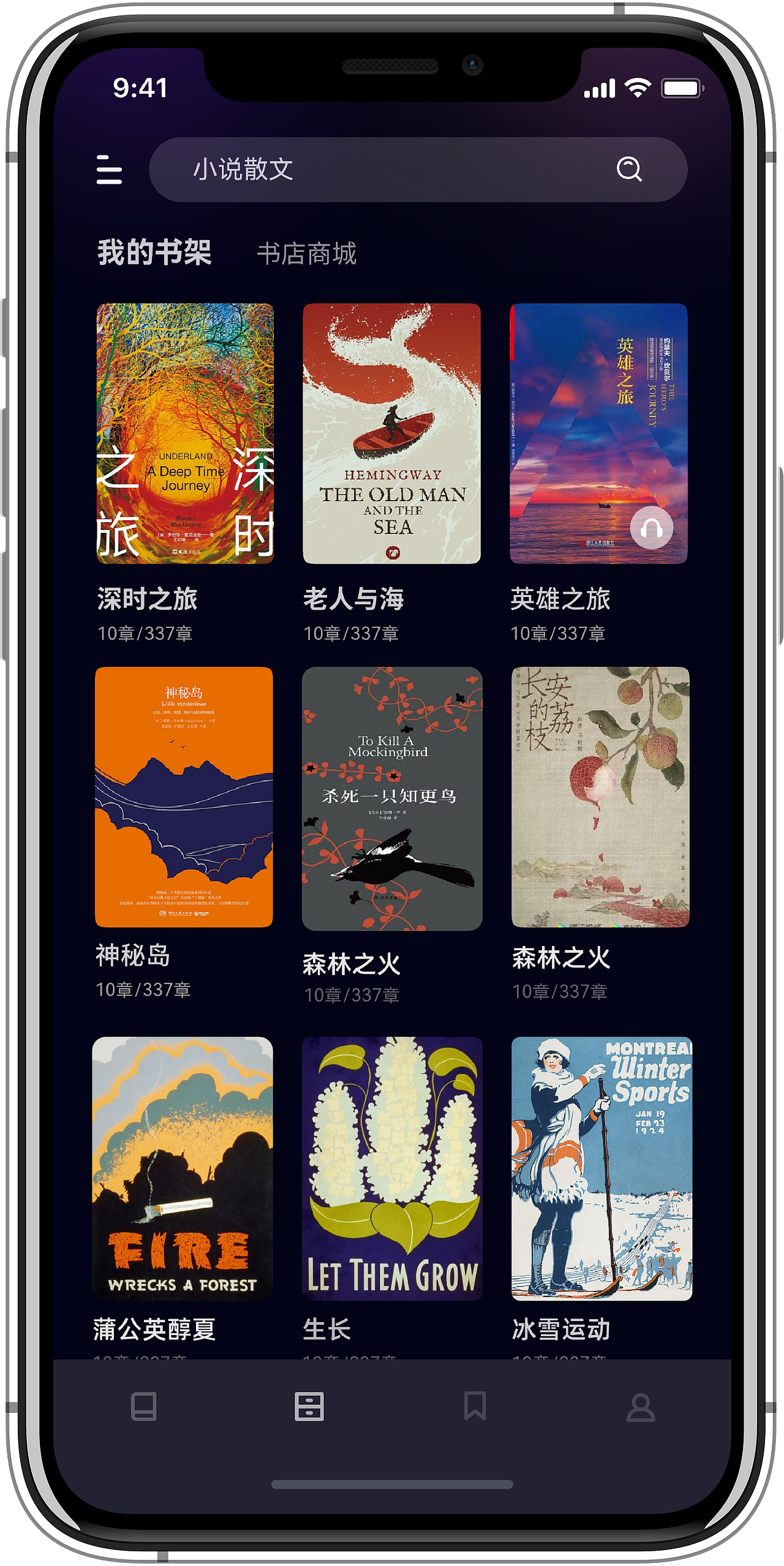Open the book 冰雪运动
Screen dimensions: 784x1566
coord(601,1168)
